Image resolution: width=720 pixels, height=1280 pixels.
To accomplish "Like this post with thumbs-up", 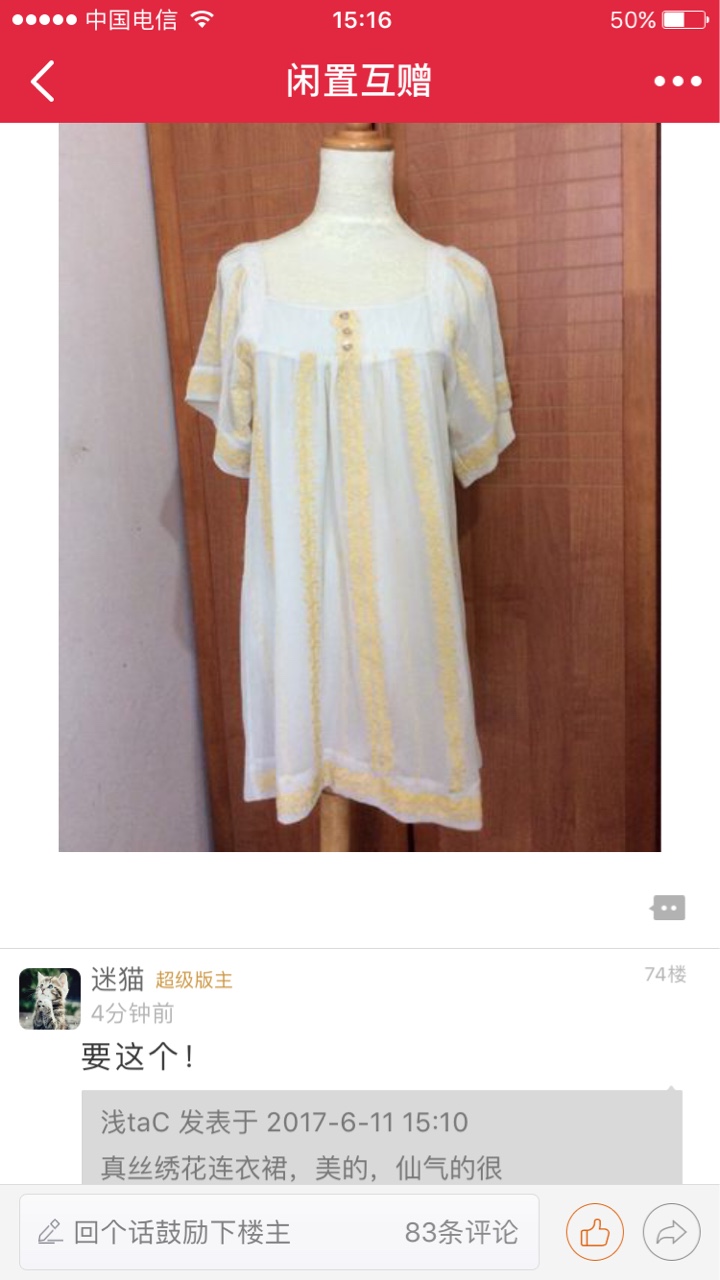I will [595, 1232].
